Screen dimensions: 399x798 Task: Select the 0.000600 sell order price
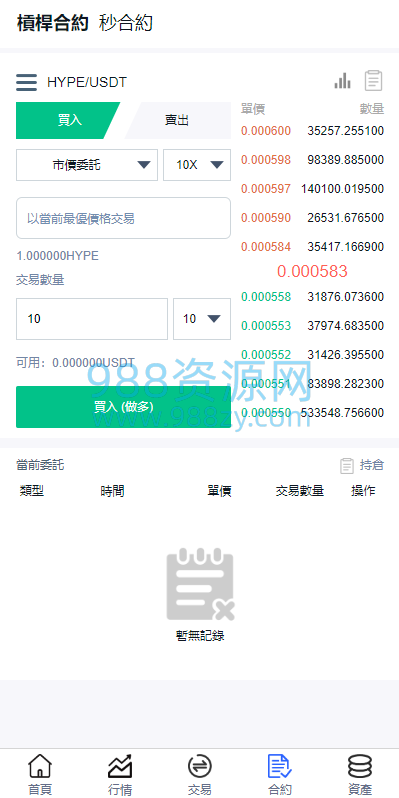[x=266, y=131]
